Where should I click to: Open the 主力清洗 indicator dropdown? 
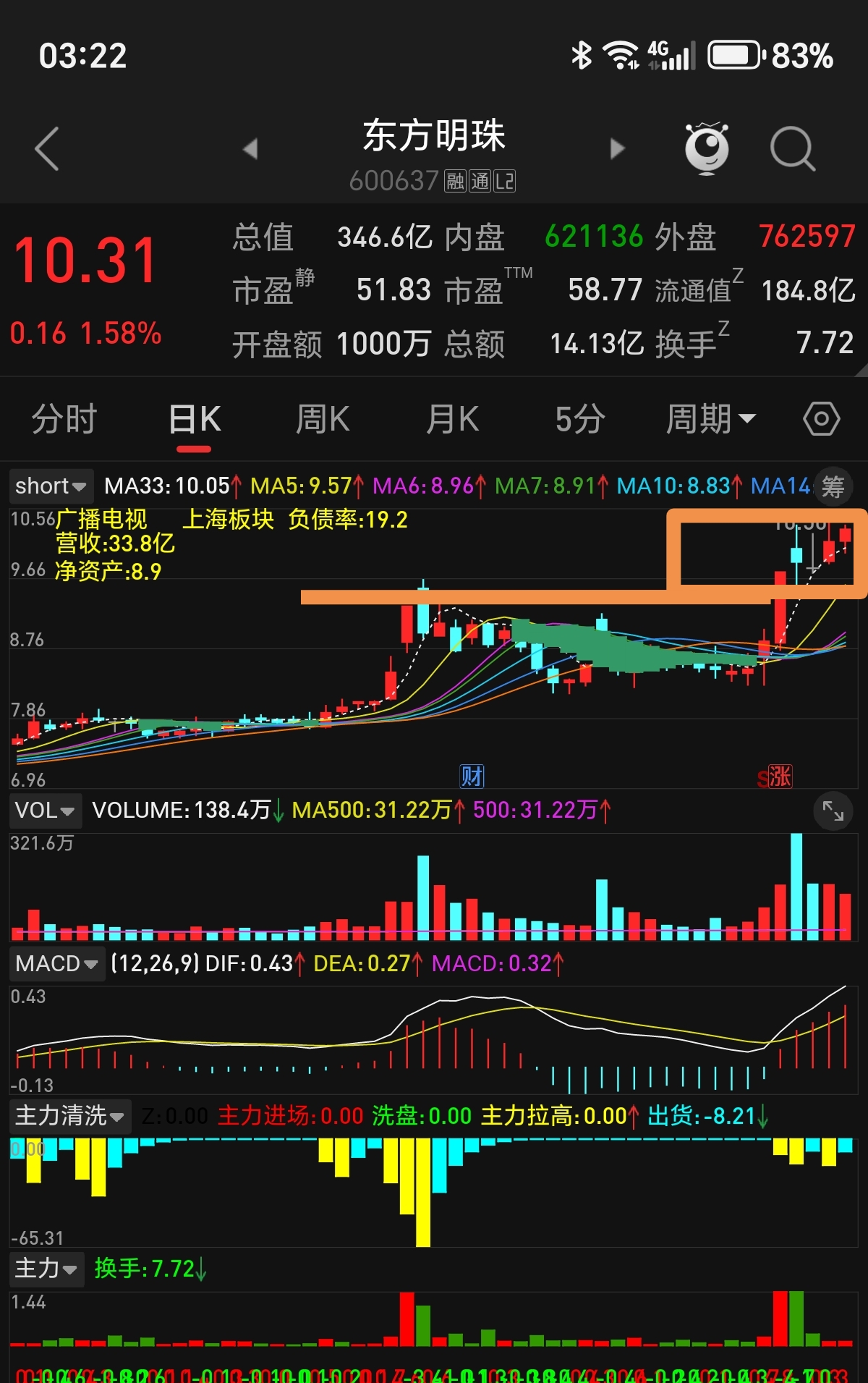click(x=69, y=1116)
